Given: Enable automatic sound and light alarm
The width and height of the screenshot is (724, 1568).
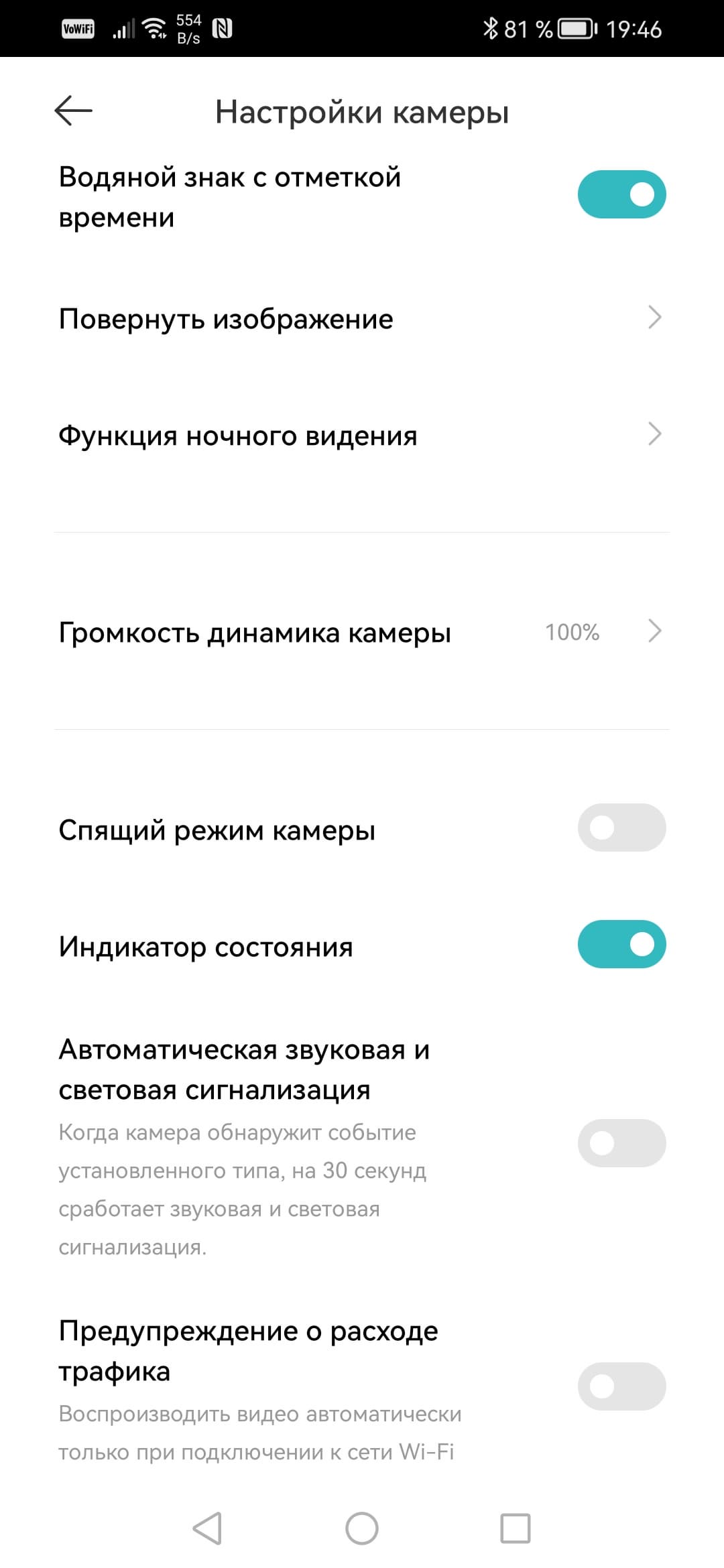Looking at the screenshot, I should click(621, 1142).
